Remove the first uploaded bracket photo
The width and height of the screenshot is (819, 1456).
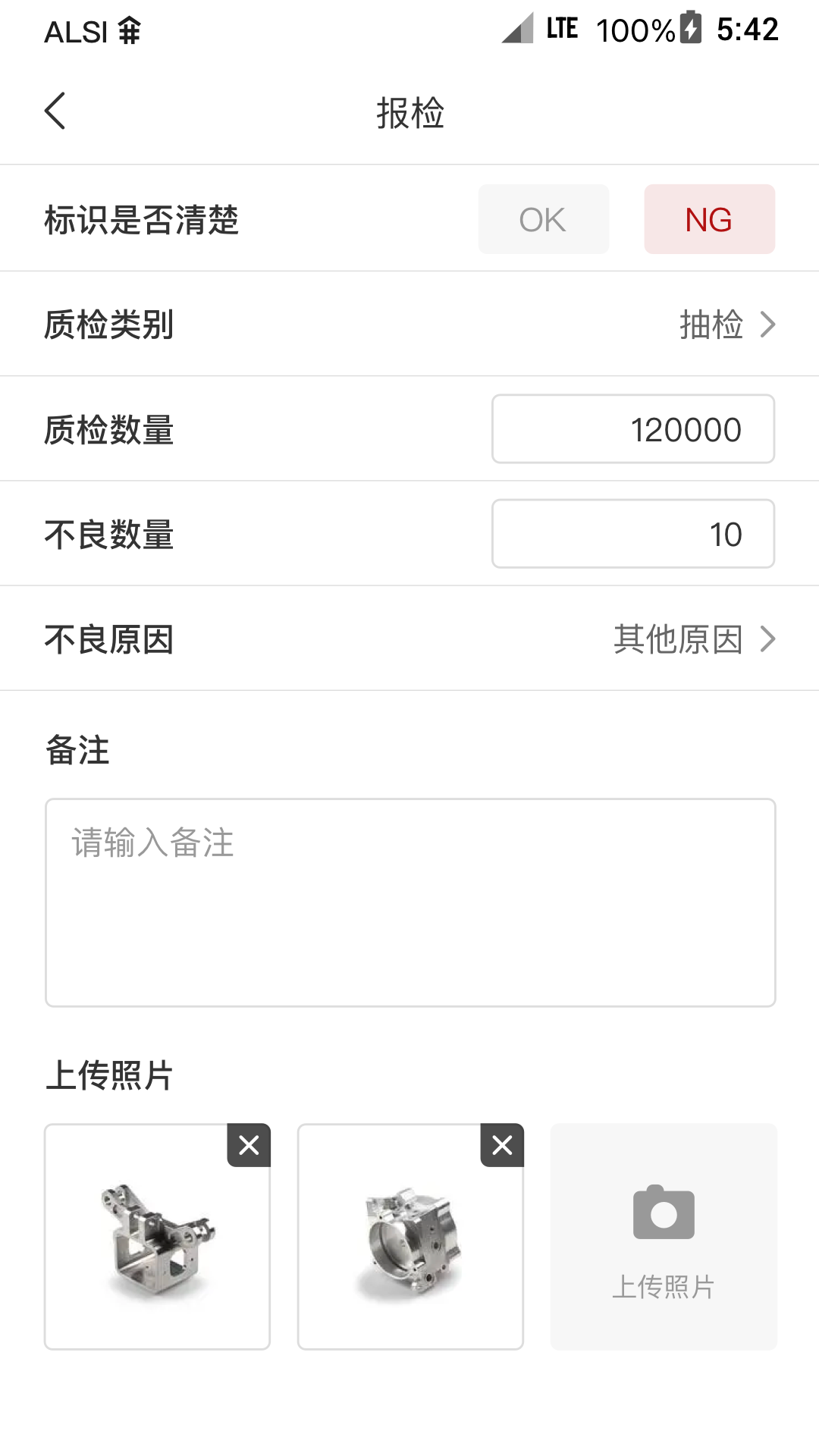pyautogui.click(x=249, y=1145)
